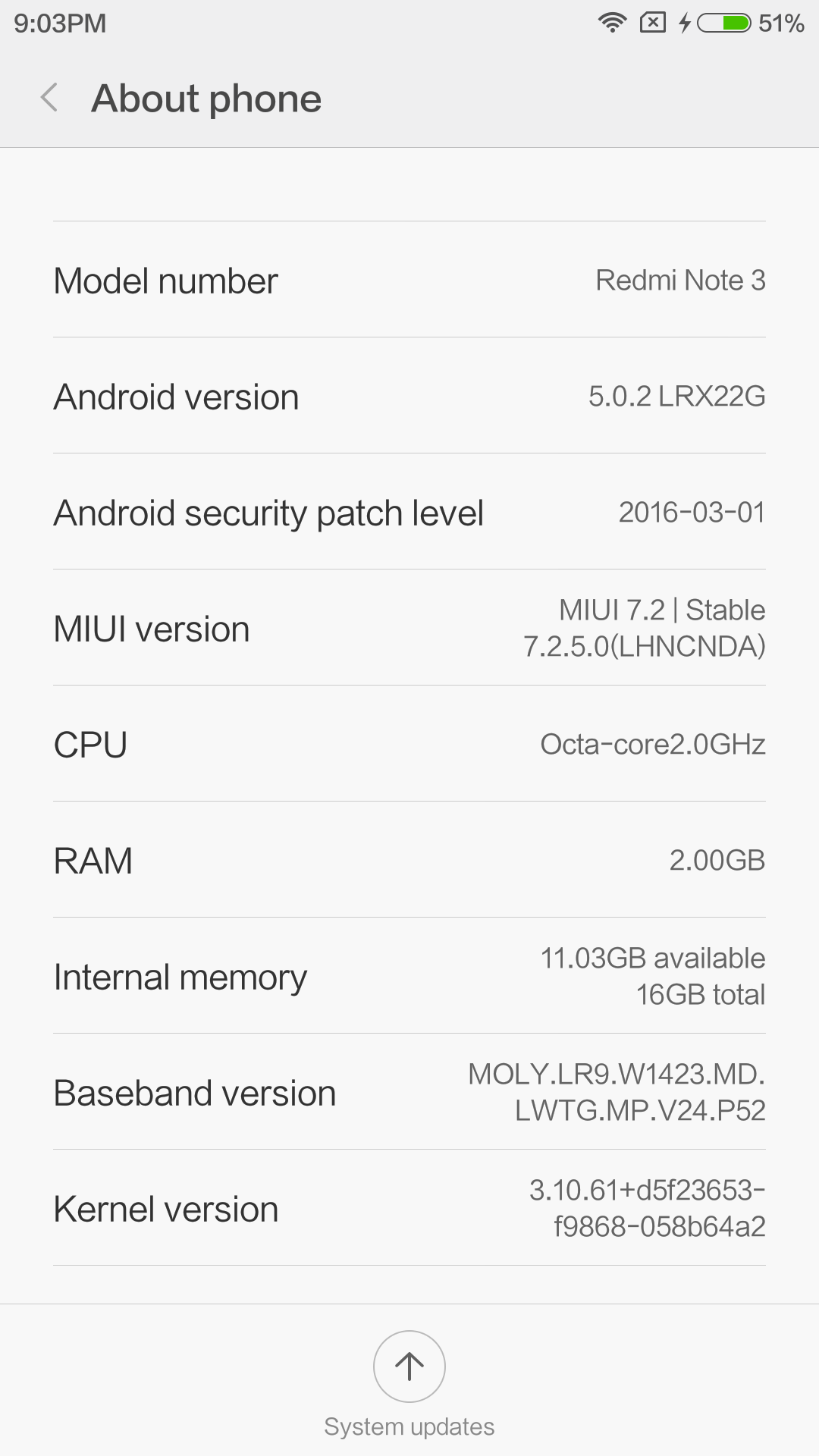Tap the Kernel version row
This screenshot has width=819, height=1456.
409,1208
